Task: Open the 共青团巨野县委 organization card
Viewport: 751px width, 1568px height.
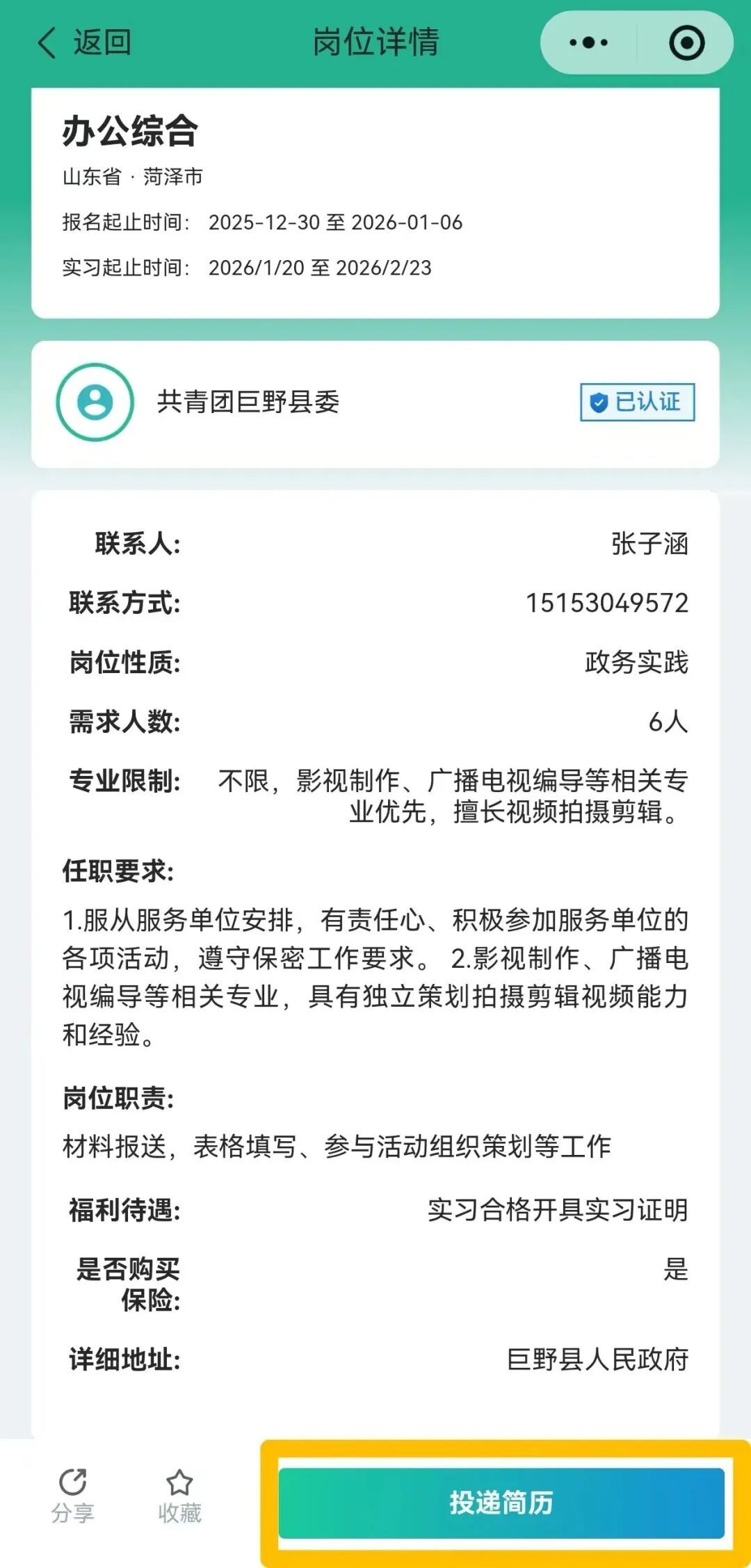Action: [x=375, y=403]
